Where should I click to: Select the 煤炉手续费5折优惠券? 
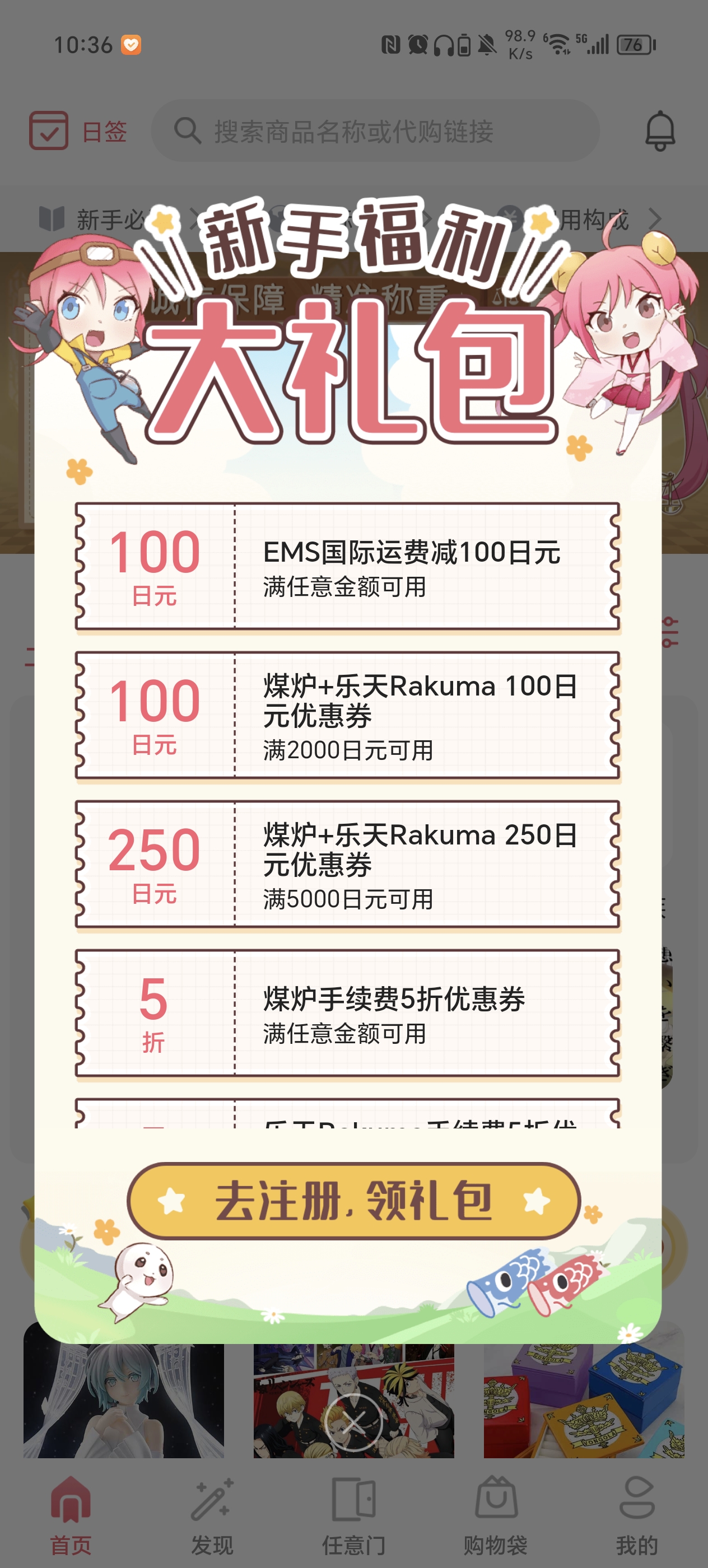tap(347, 1013)
